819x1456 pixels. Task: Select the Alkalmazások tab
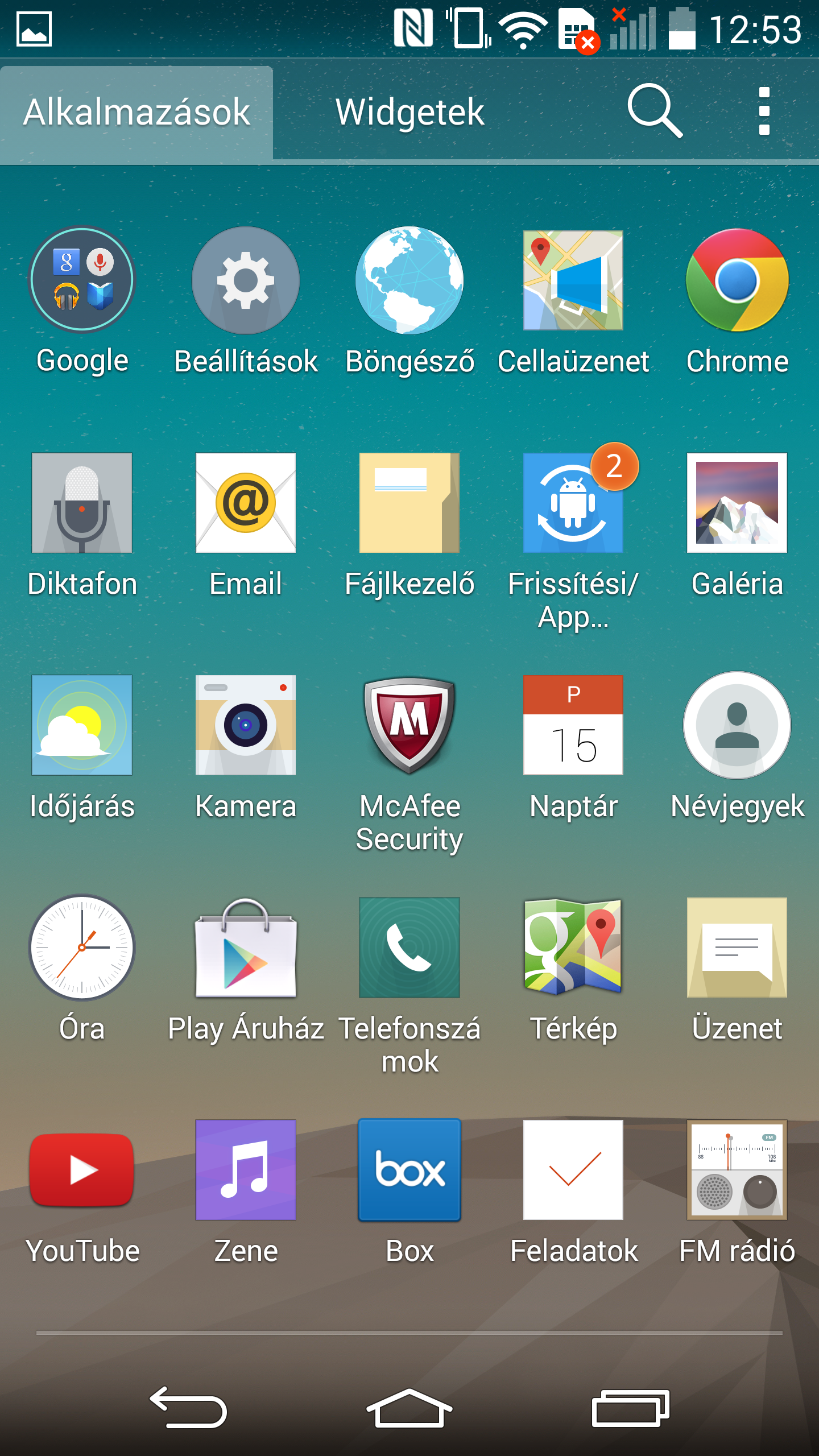click(136, 112)
